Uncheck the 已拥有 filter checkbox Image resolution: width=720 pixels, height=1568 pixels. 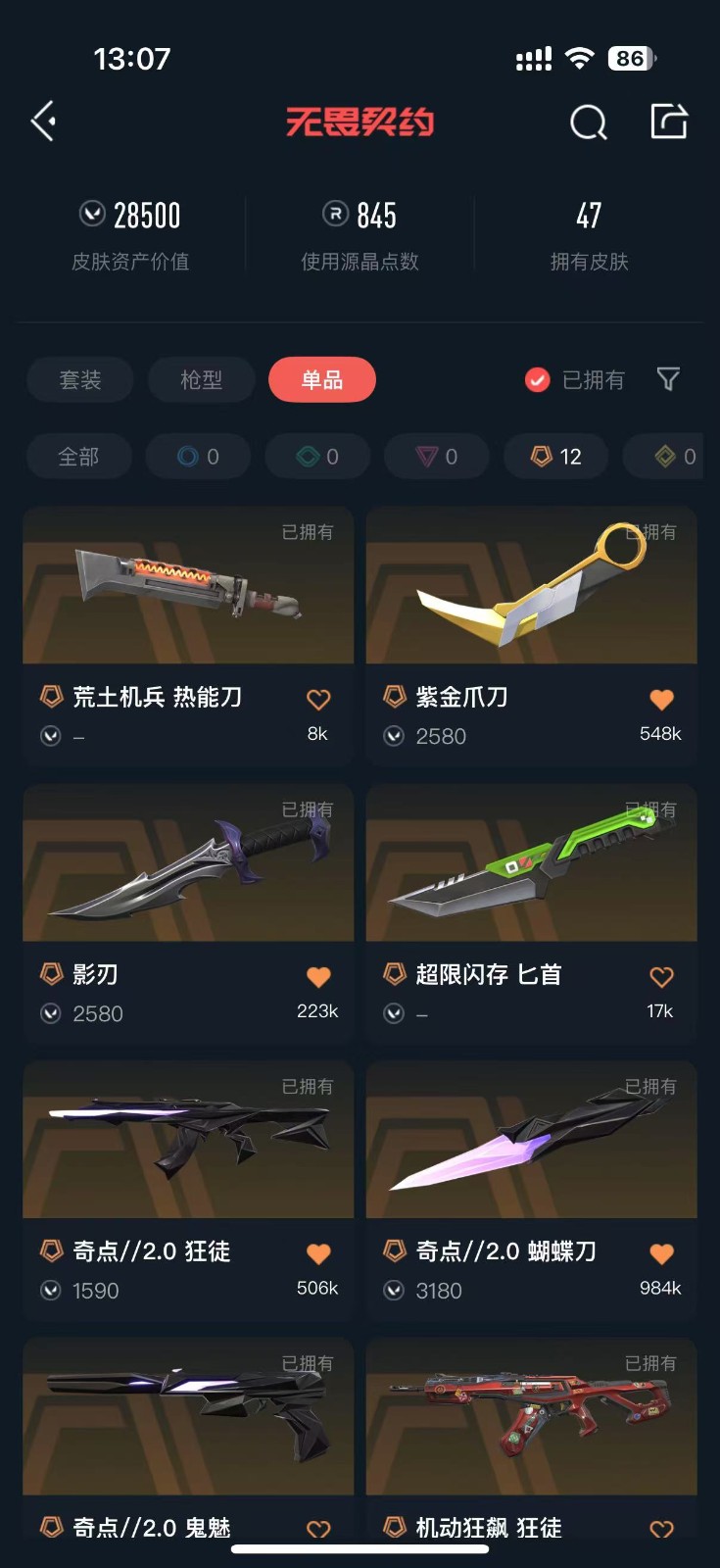click(x=538, y=379)
